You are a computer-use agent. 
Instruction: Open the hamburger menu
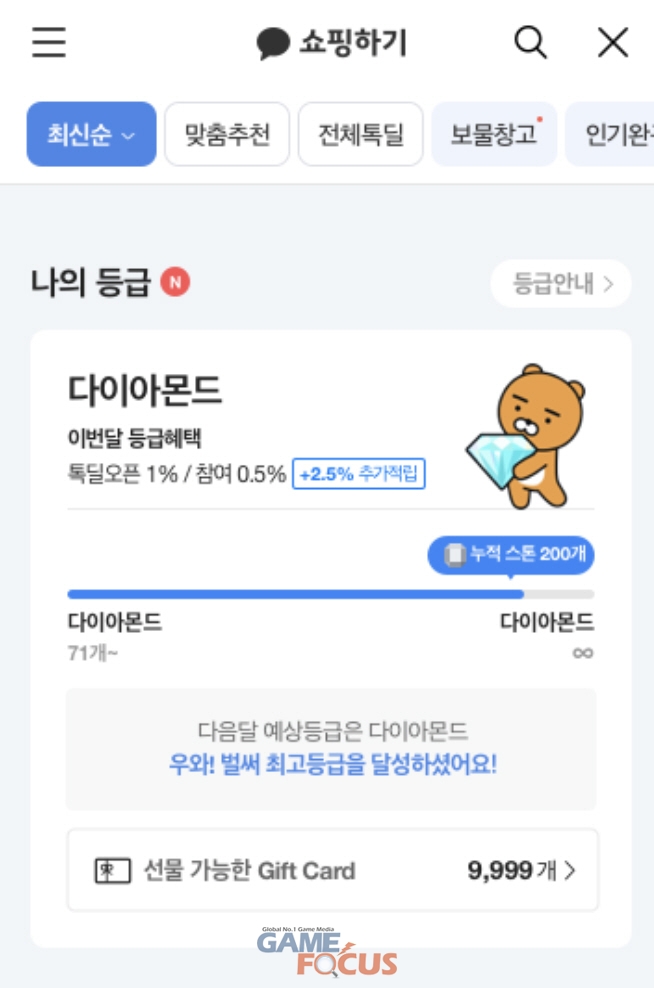point(48,43)
